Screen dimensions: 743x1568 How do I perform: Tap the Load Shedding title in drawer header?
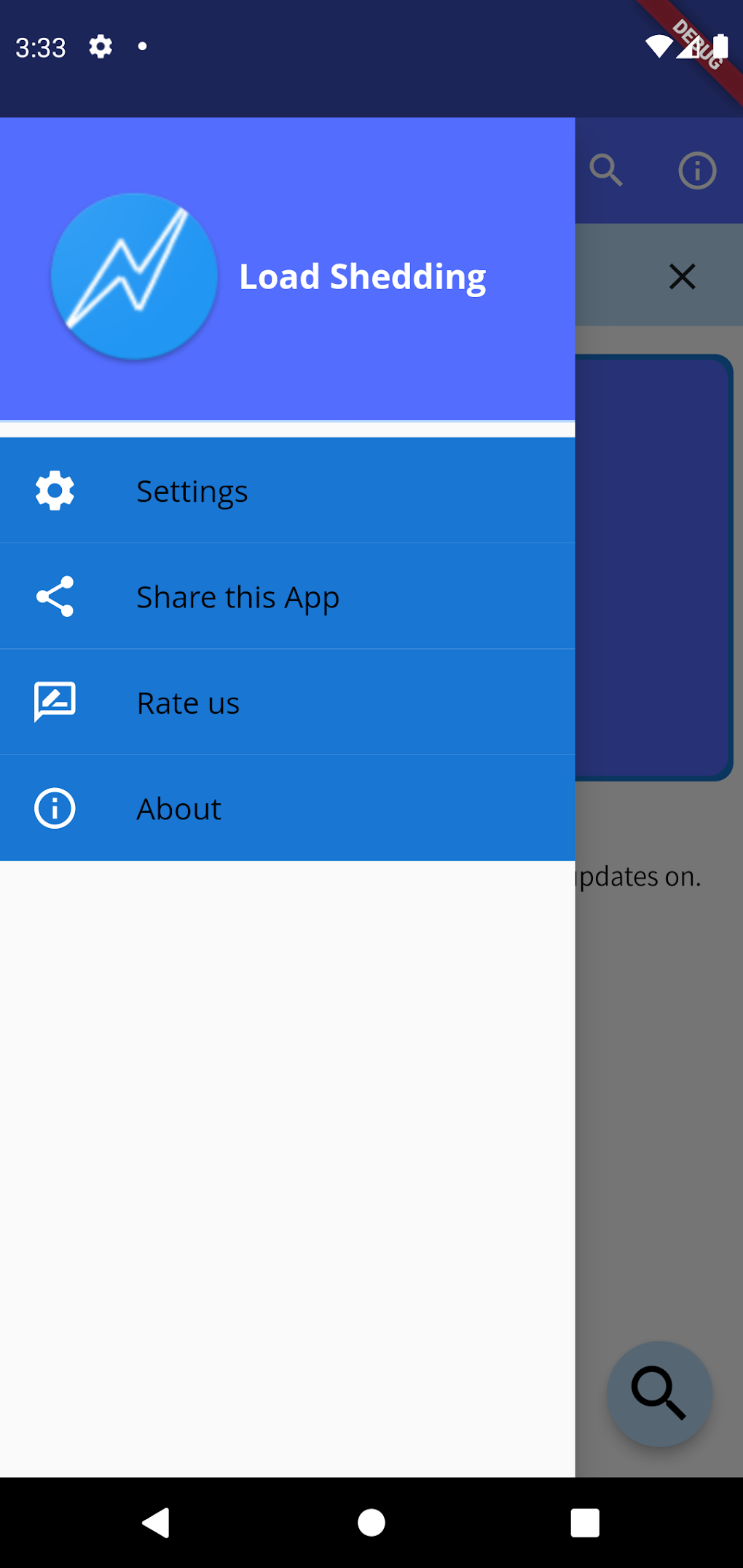click(363, 275)
